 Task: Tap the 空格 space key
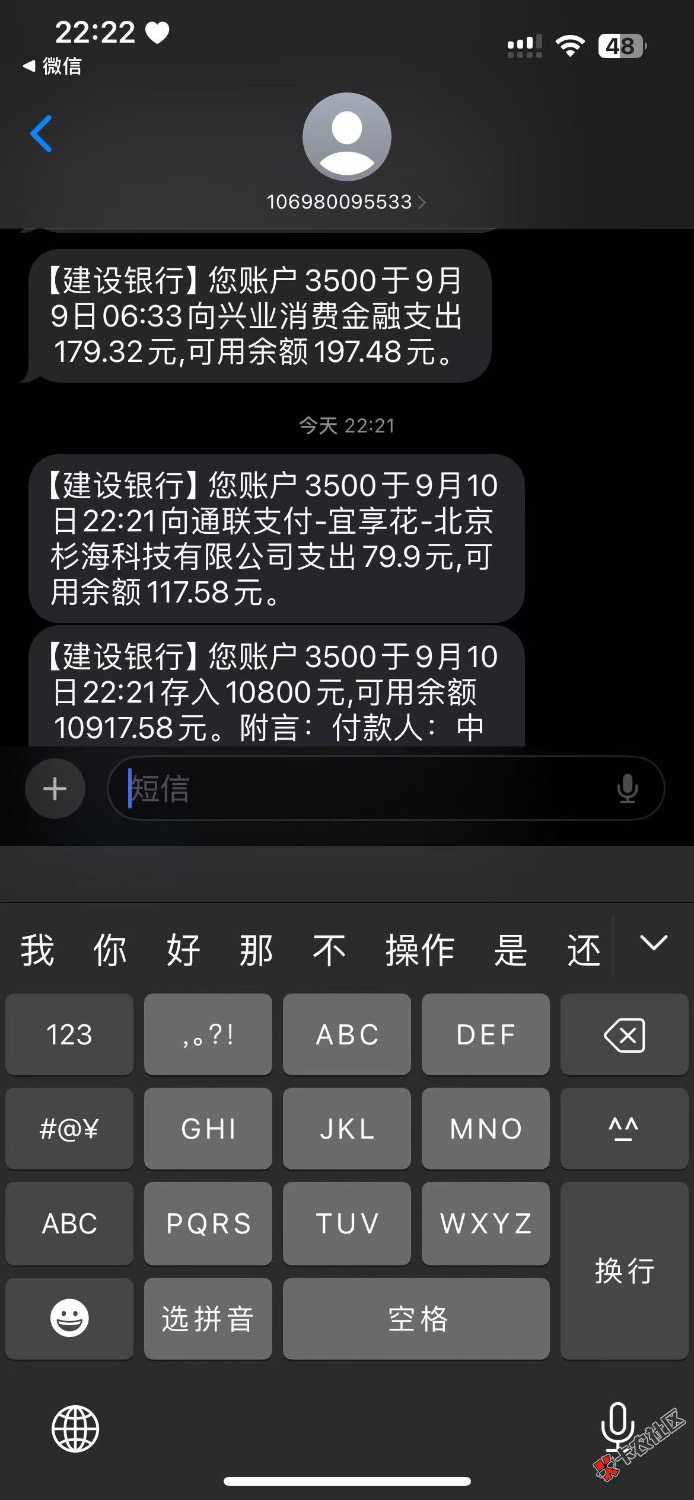(x=416, y=1318)
